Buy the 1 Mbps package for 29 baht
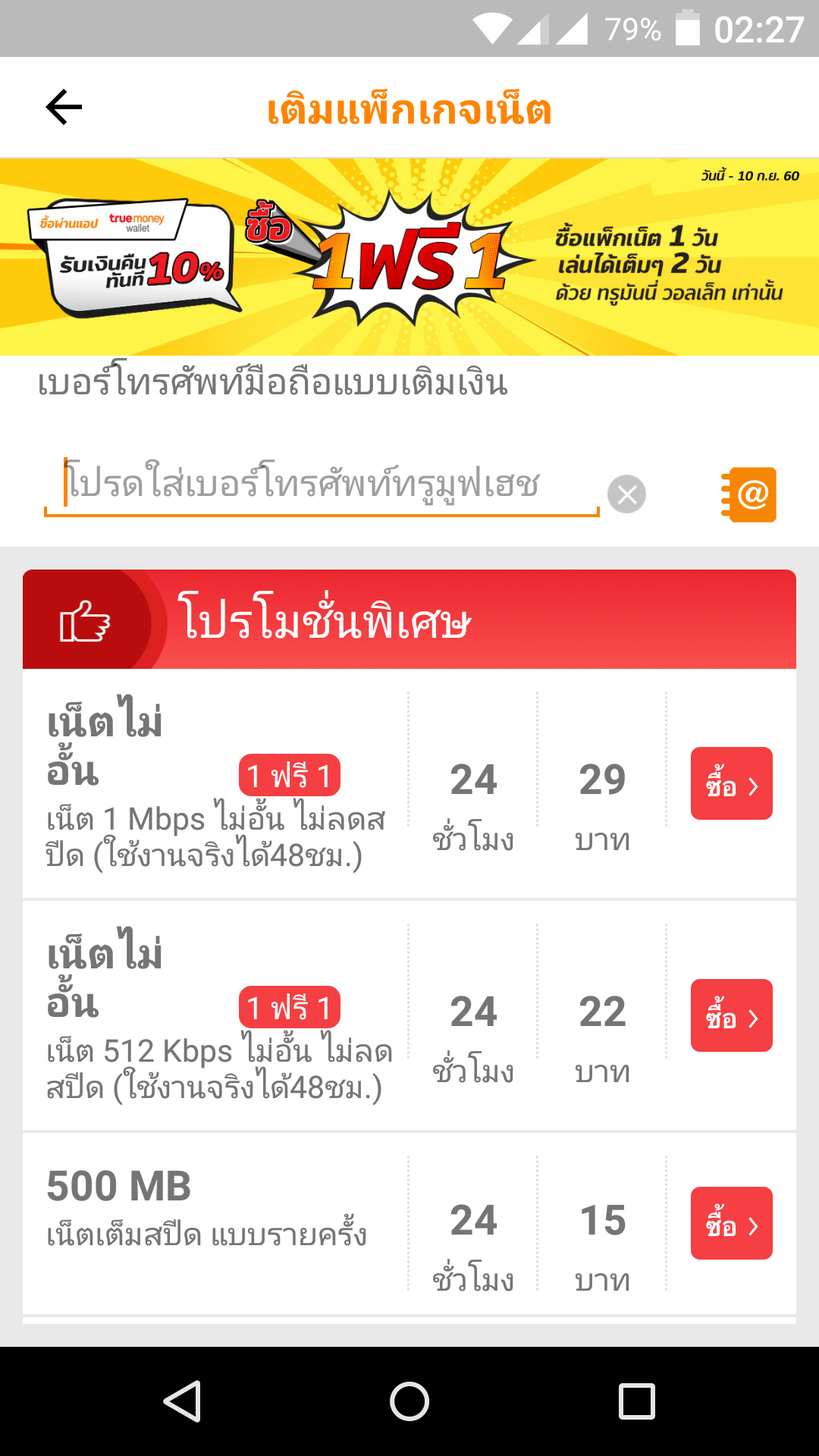Screen dimensions: 819x1456 pyautogui.click(x=731, y=783)
